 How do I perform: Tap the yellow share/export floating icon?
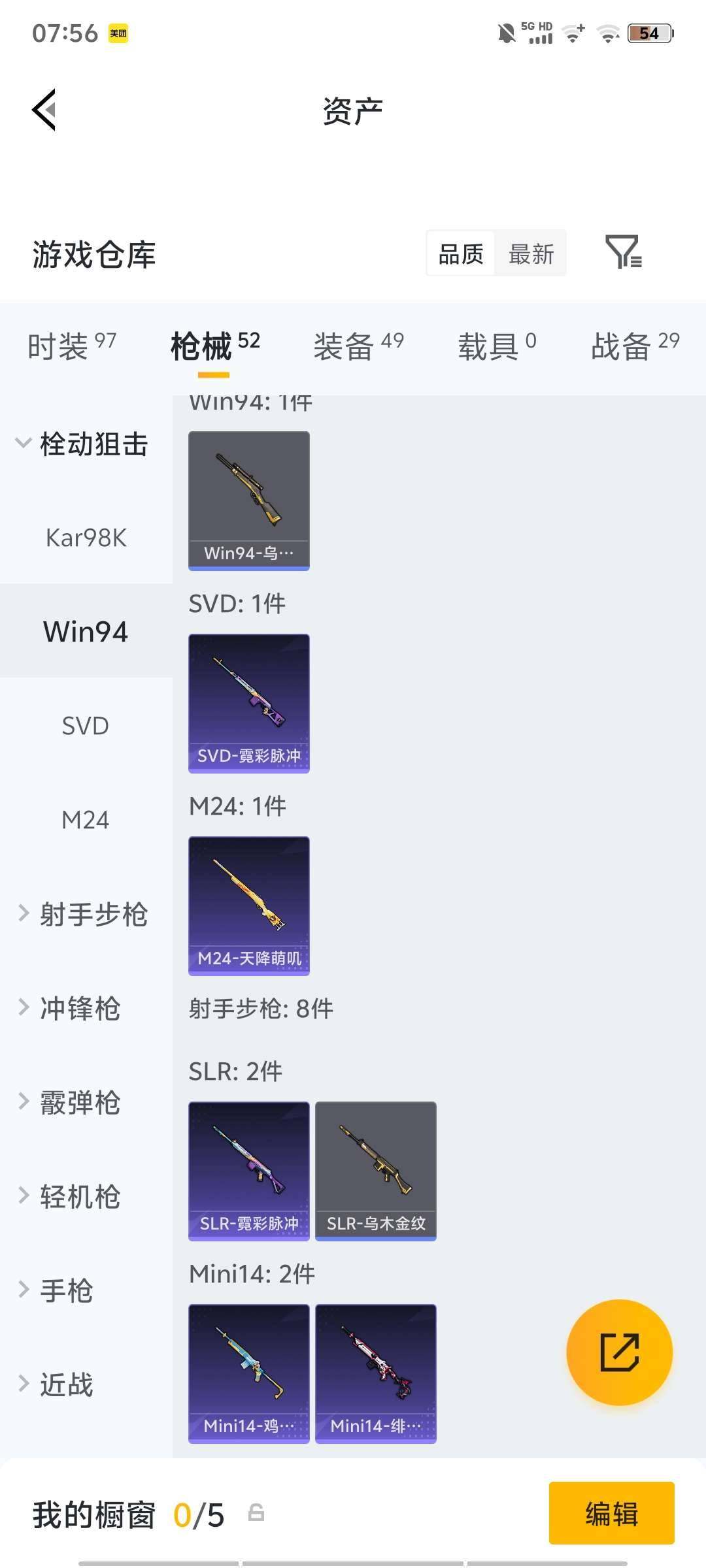tap(620, 1352)
